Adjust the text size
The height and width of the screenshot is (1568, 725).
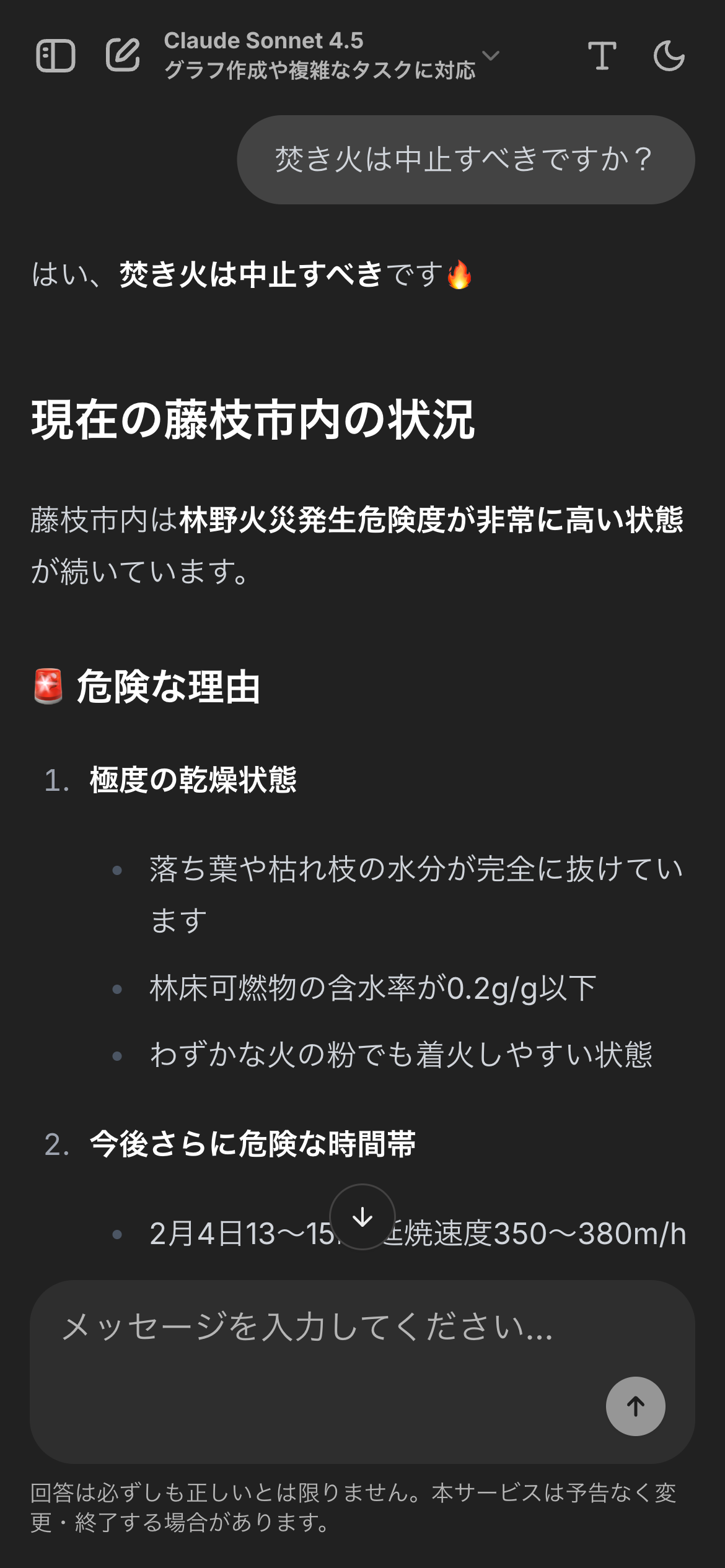(602, 56)
